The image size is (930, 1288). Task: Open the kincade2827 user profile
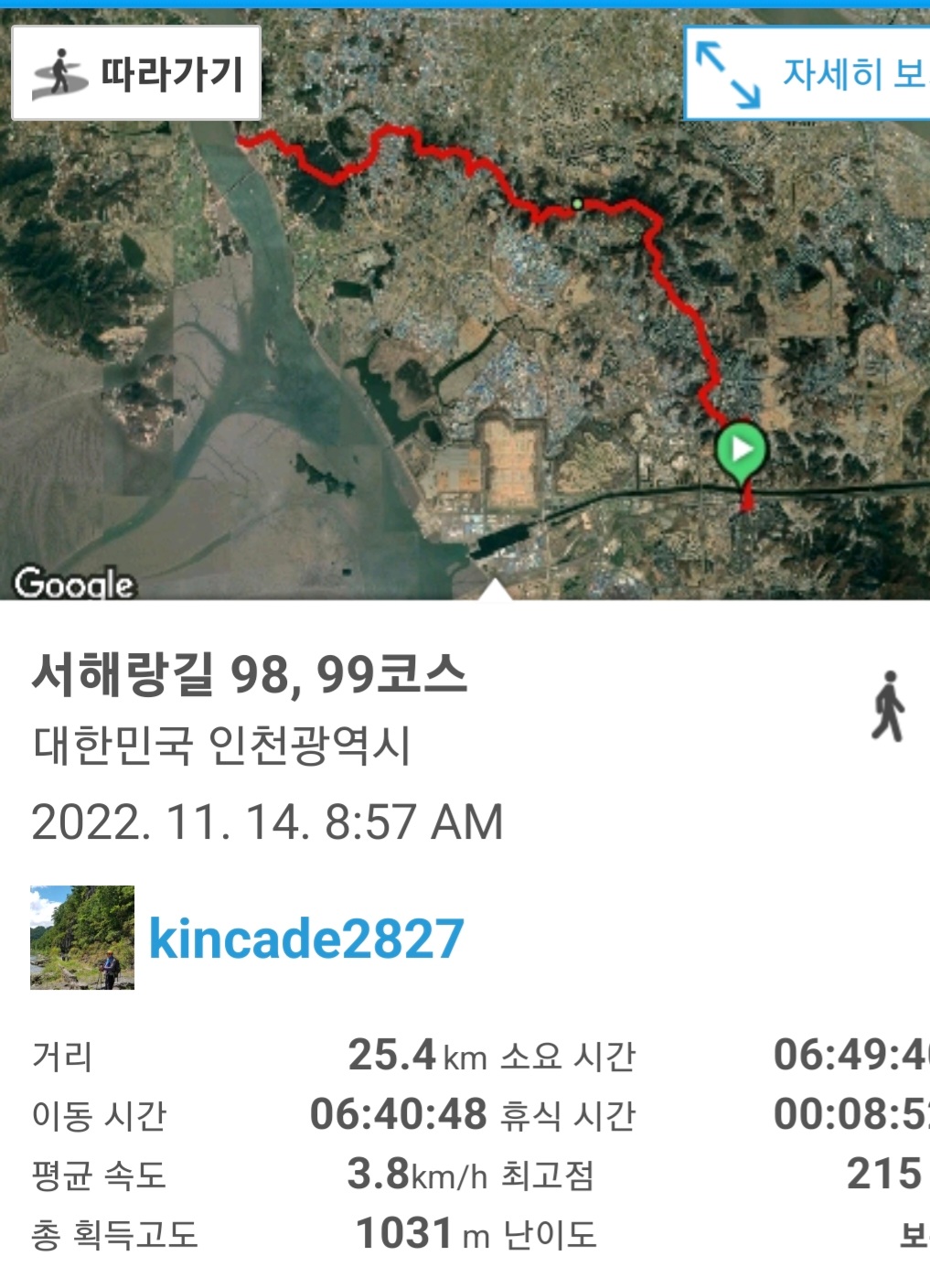tap(306, 939)
